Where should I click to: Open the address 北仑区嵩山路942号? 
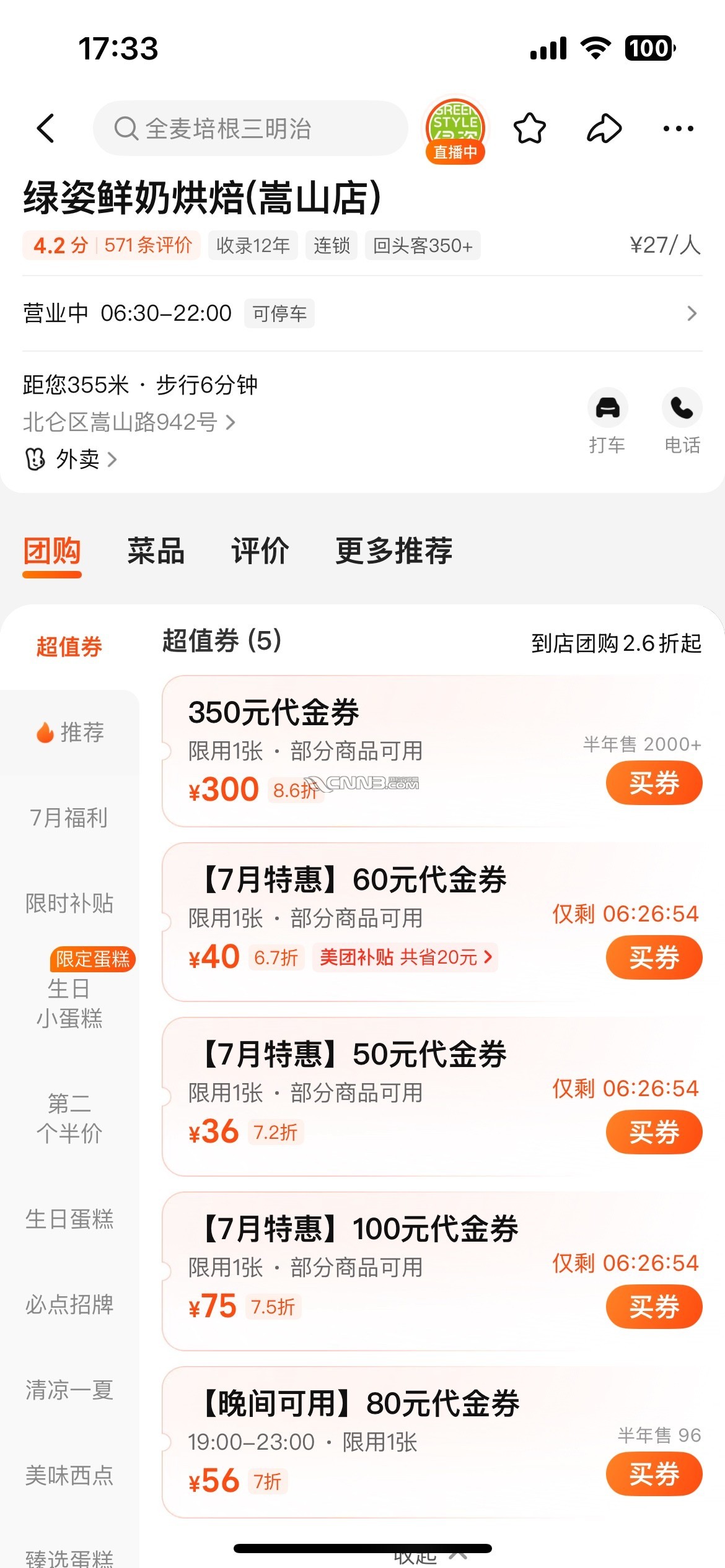point(129,422)
